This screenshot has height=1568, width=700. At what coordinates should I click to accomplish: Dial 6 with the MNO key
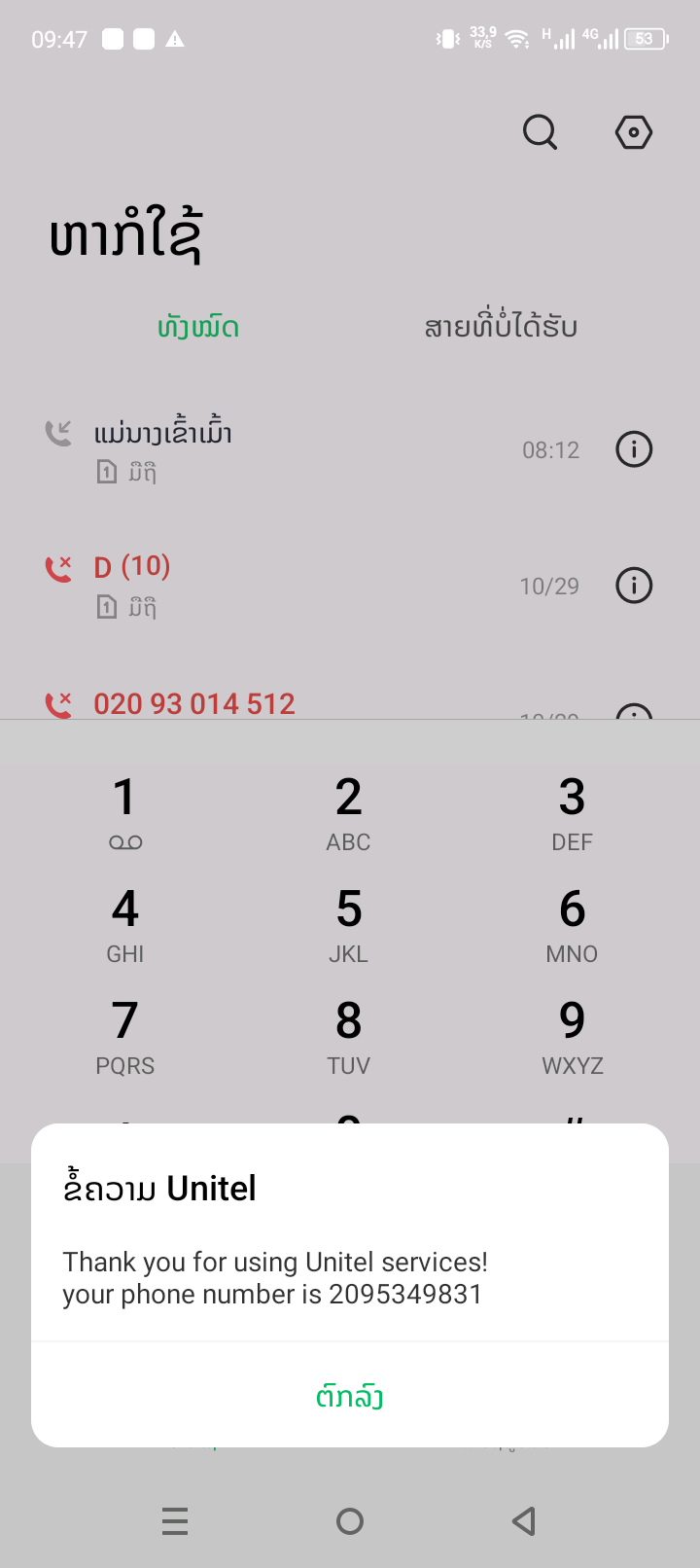tap(572, 922)
